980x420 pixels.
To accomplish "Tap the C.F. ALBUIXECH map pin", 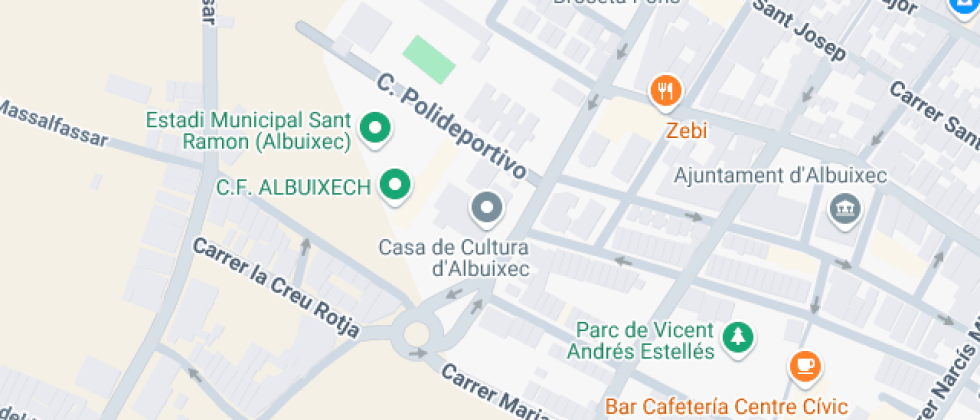I will pyautogui.click(x=397, y=185).
